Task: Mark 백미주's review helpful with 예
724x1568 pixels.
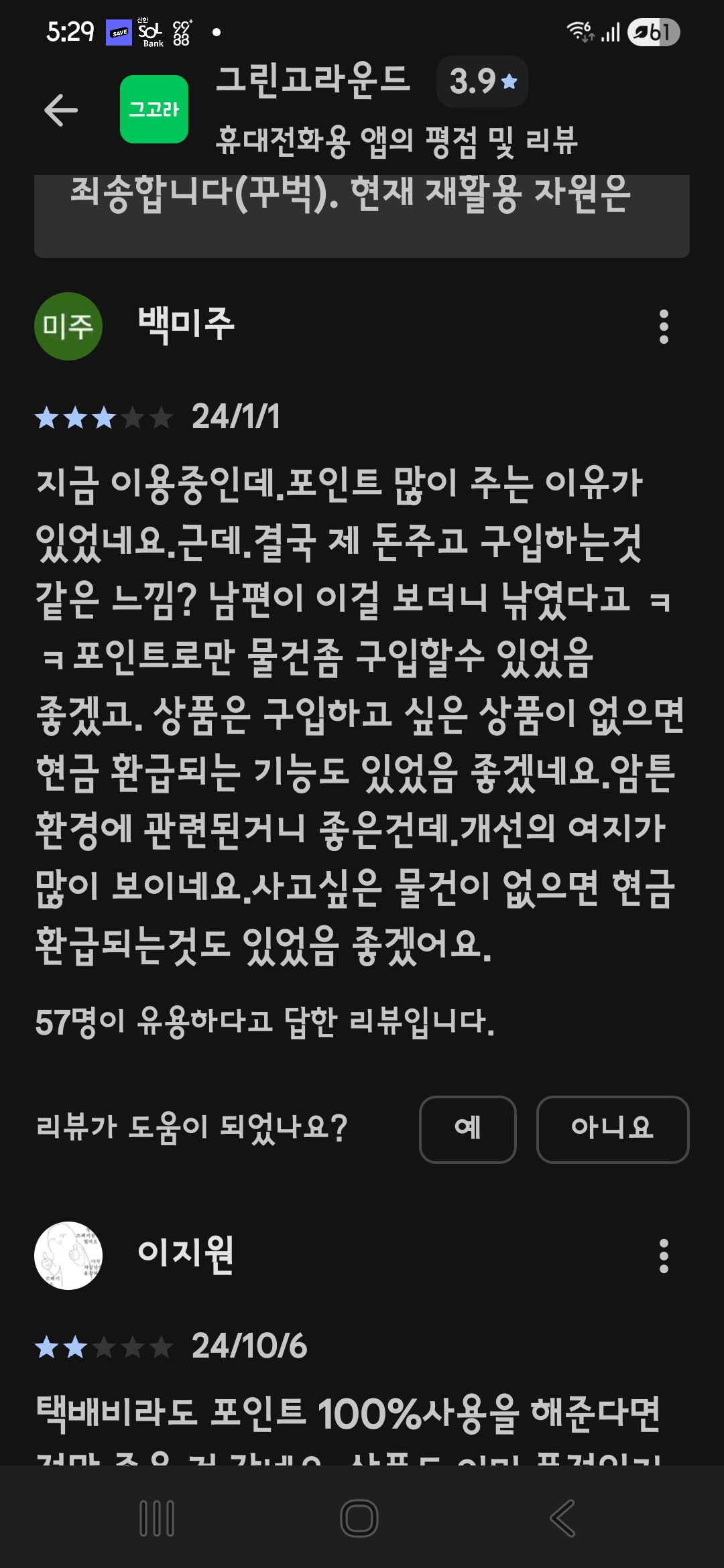Action: coord(467,1129)
